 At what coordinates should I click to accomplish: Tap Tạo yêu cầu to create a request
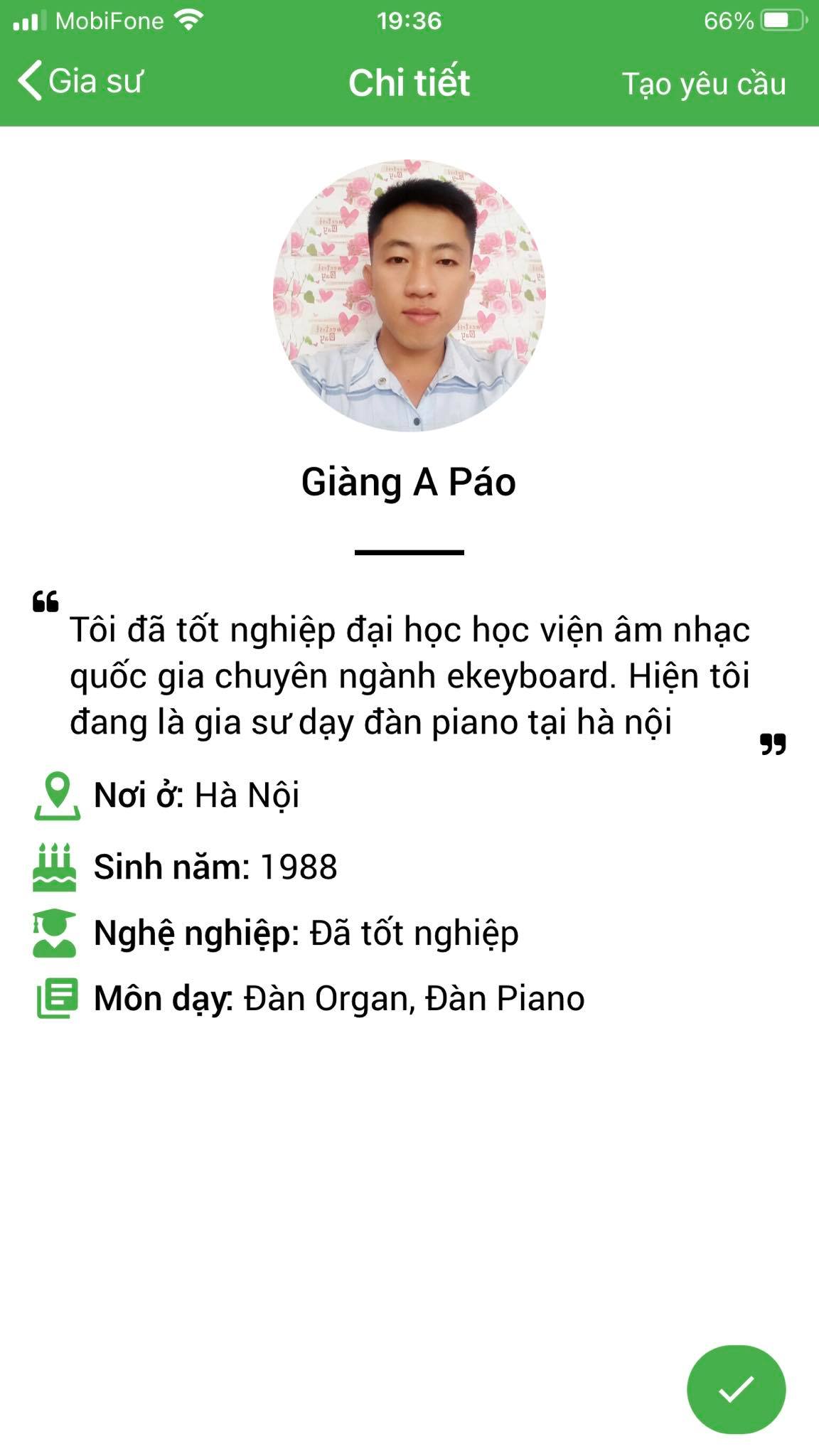click(x=704, y=84)
